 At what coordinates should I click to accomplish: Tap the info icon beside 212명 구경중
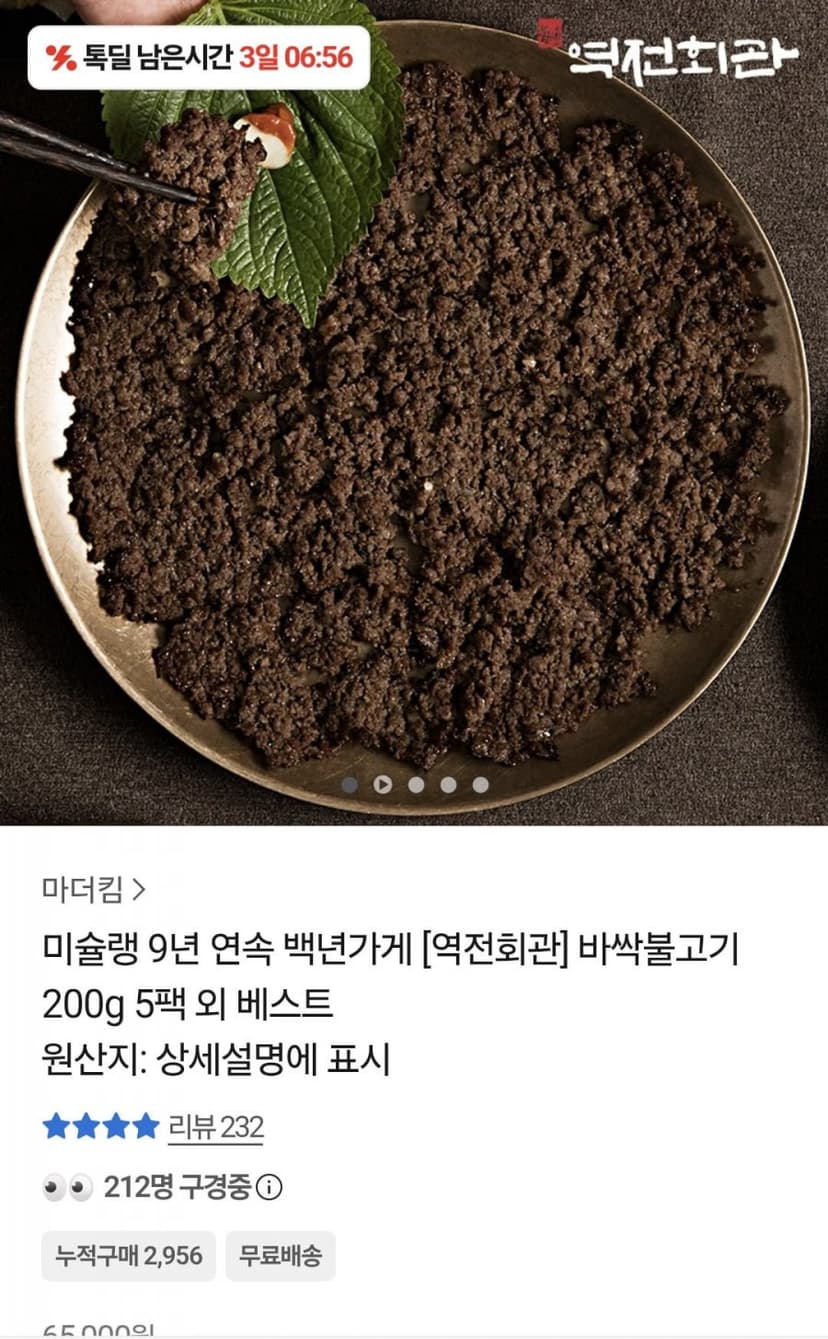pyautogui.click(x=269, y=1188)
